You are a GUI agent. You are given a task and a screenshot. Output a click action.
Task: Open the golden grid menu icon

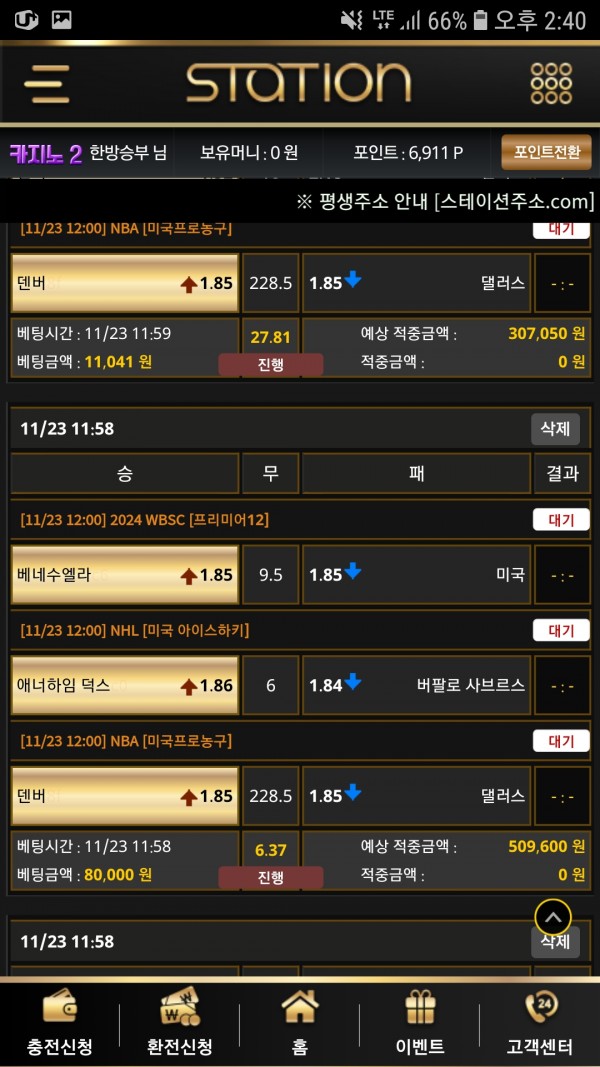tap(551, 83)
